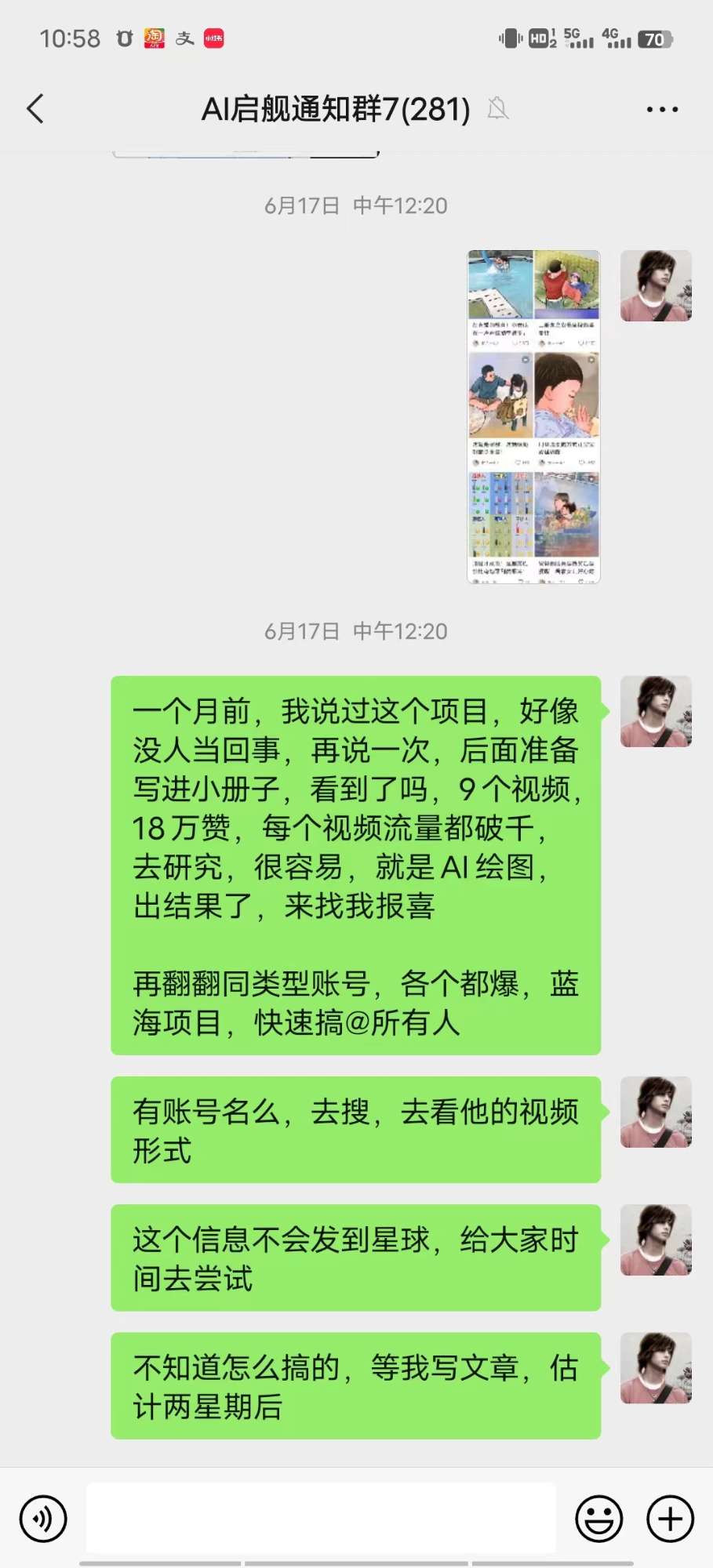This screenshot has width=713, height=1568.
Task: Open the group chat overflow menu
Action: pos(662,109)
